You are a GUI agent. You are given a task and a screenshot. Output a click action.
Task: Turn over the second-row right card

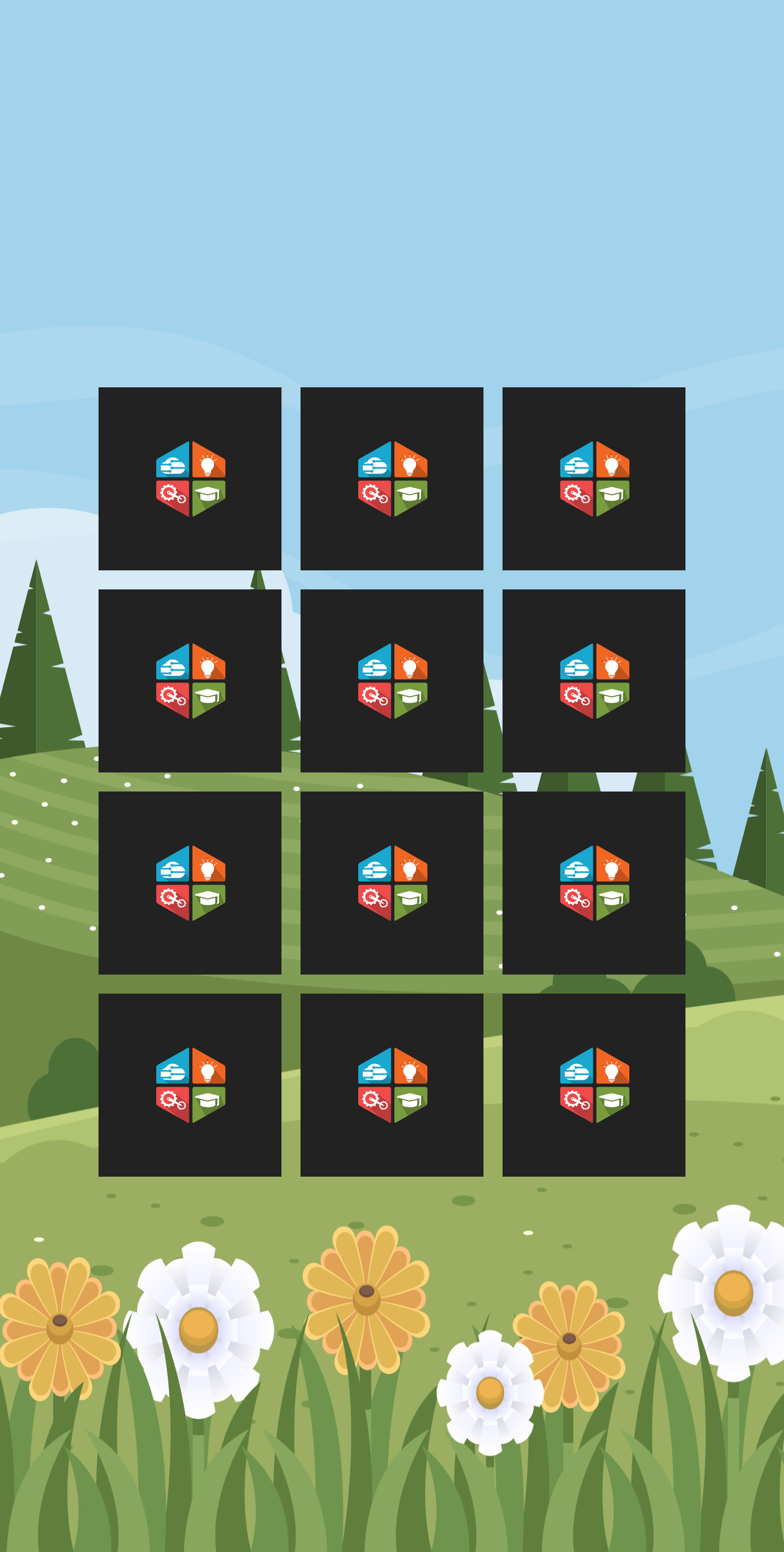pyautogui.click(x=593, y=680)
